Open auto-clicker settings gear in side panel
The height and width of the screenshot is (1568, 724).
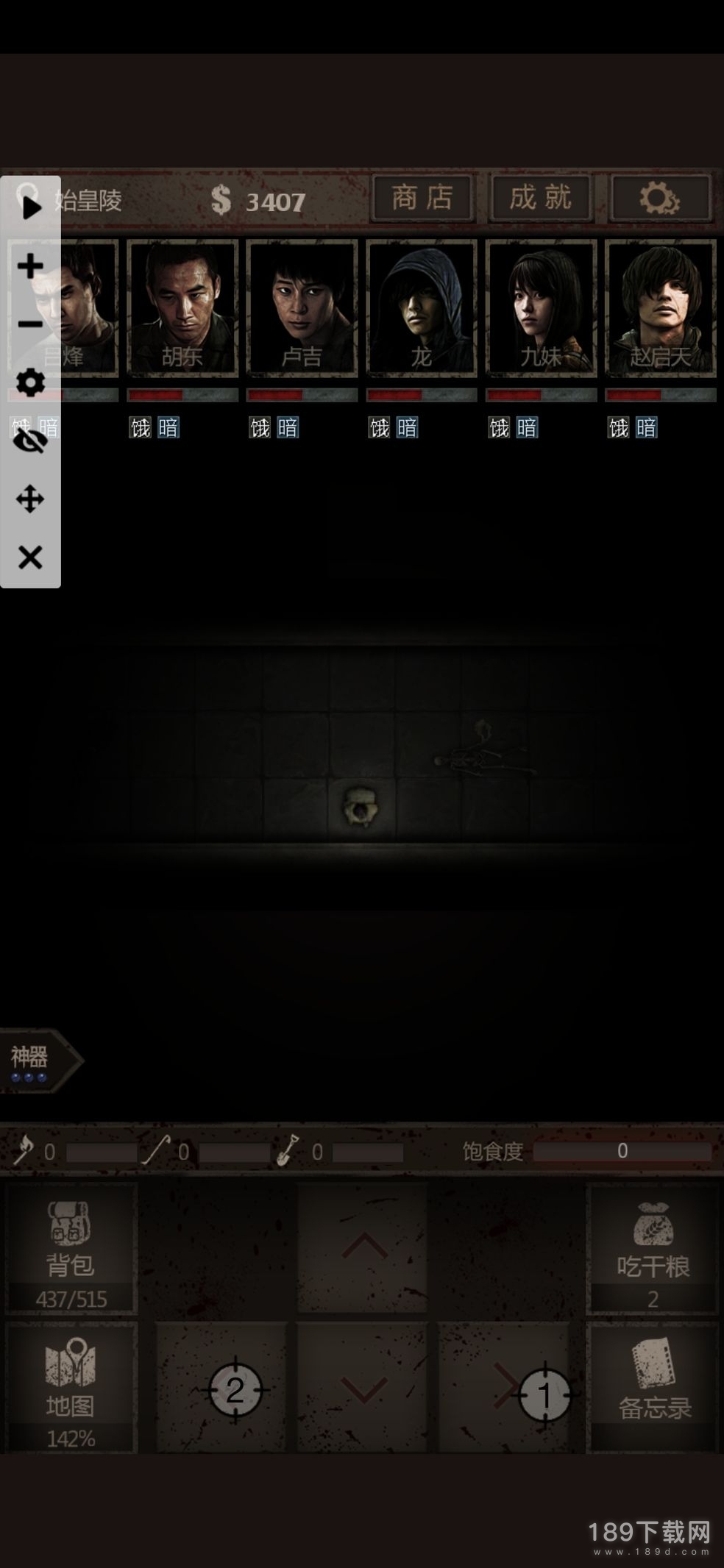pos(31,383)
